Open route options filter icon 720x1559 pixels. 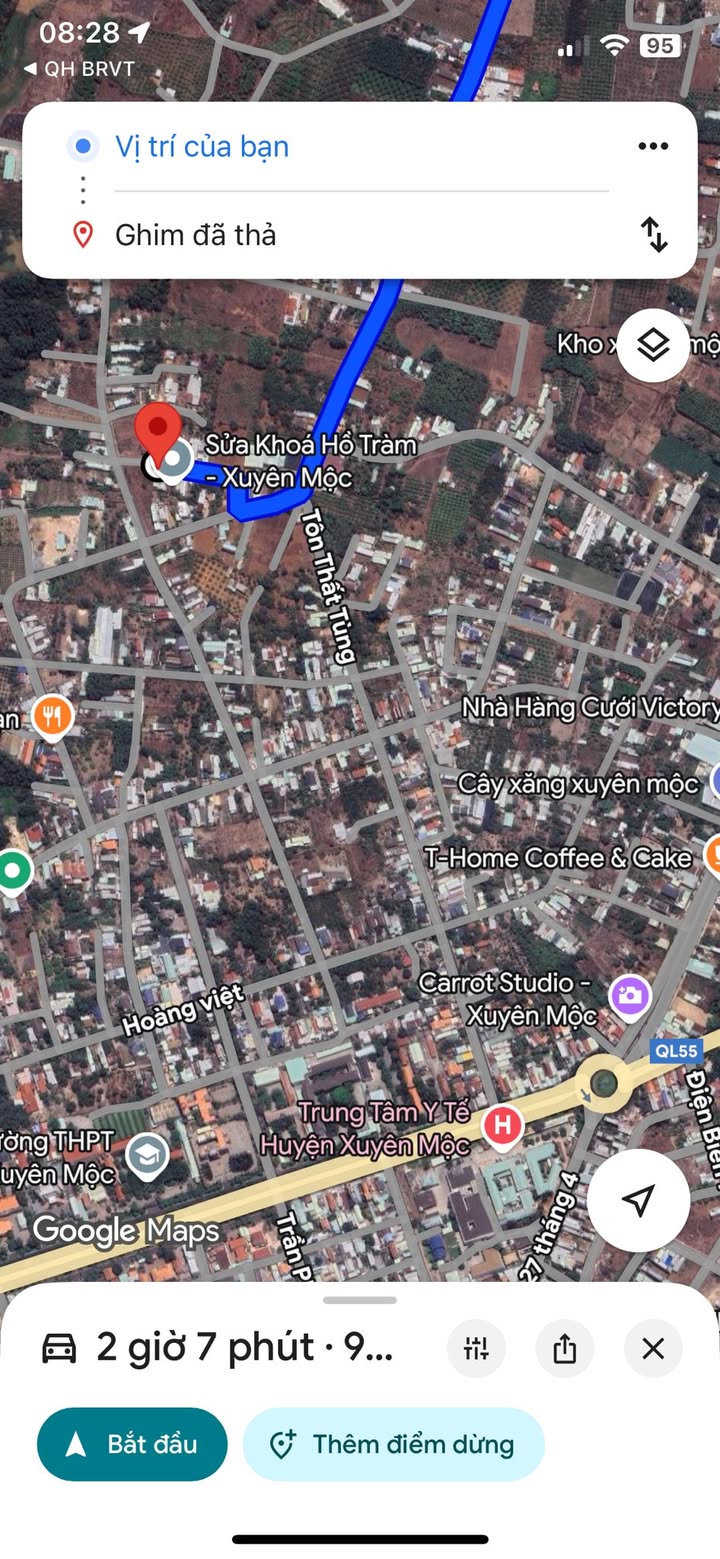tap(476, 1348)
